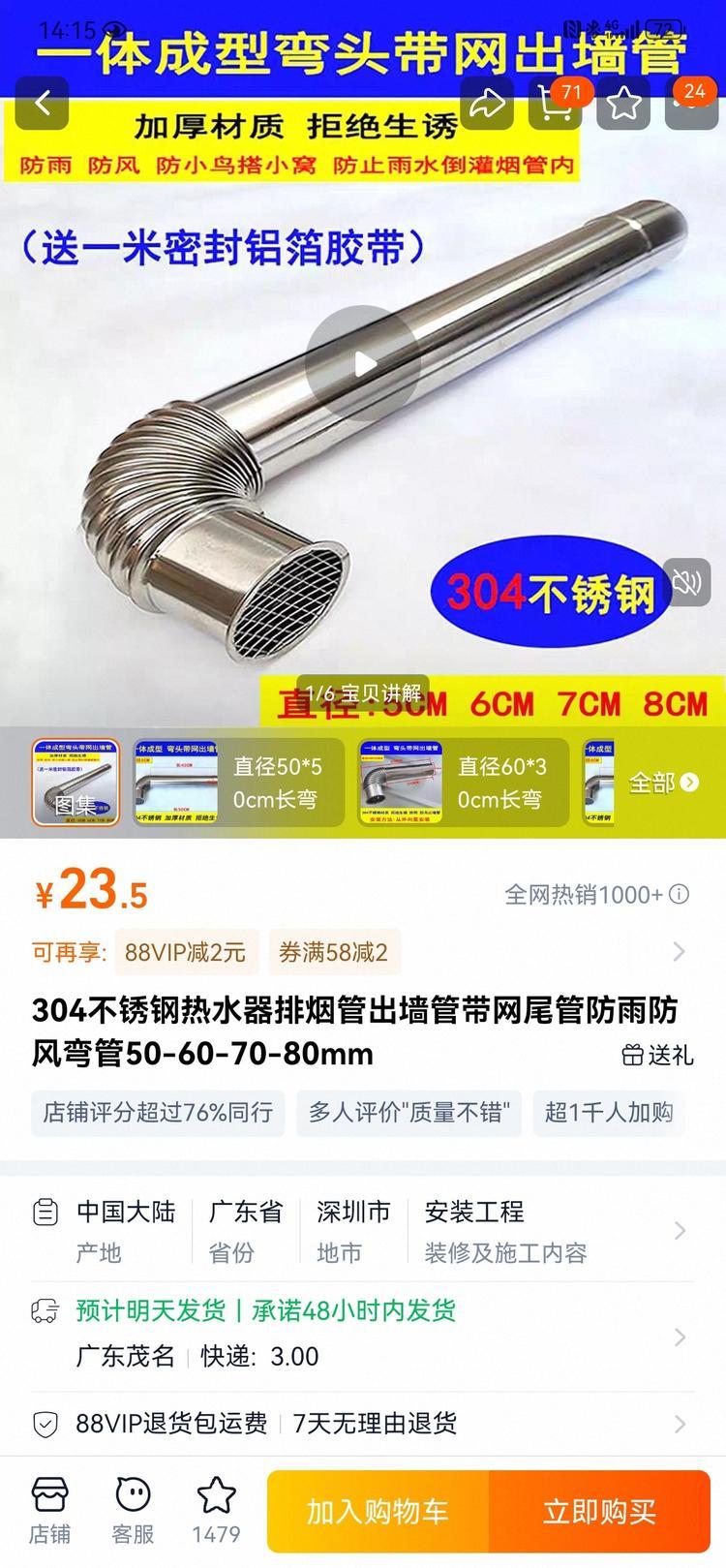Choose the 直径50*50cm长弯 variant

coord(238,783)
